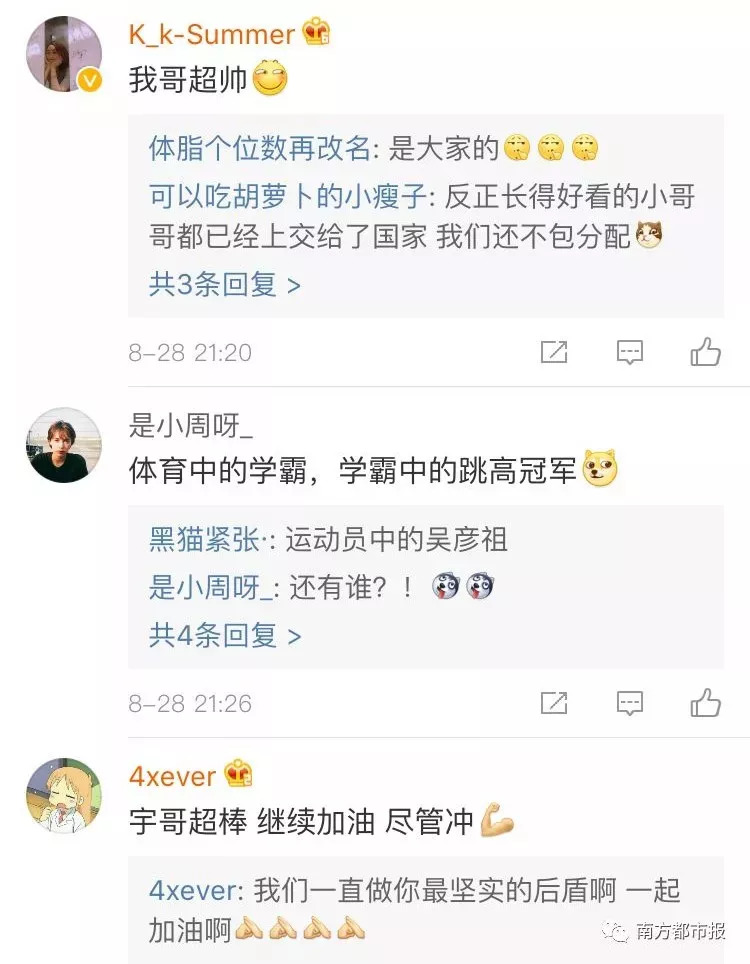Tap the reply bubble icon next to the 8-28 21:26 timestamp
This screenshot has height=964, width=750.
[x=629, y=704]
